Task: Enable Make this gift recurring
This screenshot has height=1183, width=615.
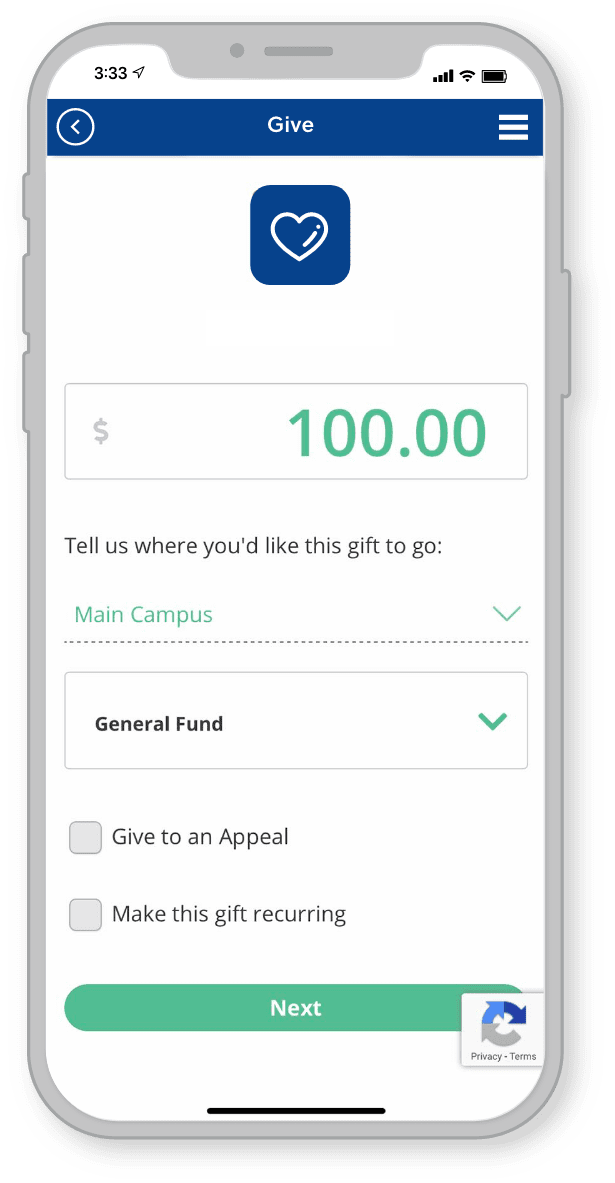Action: [85, 914]
